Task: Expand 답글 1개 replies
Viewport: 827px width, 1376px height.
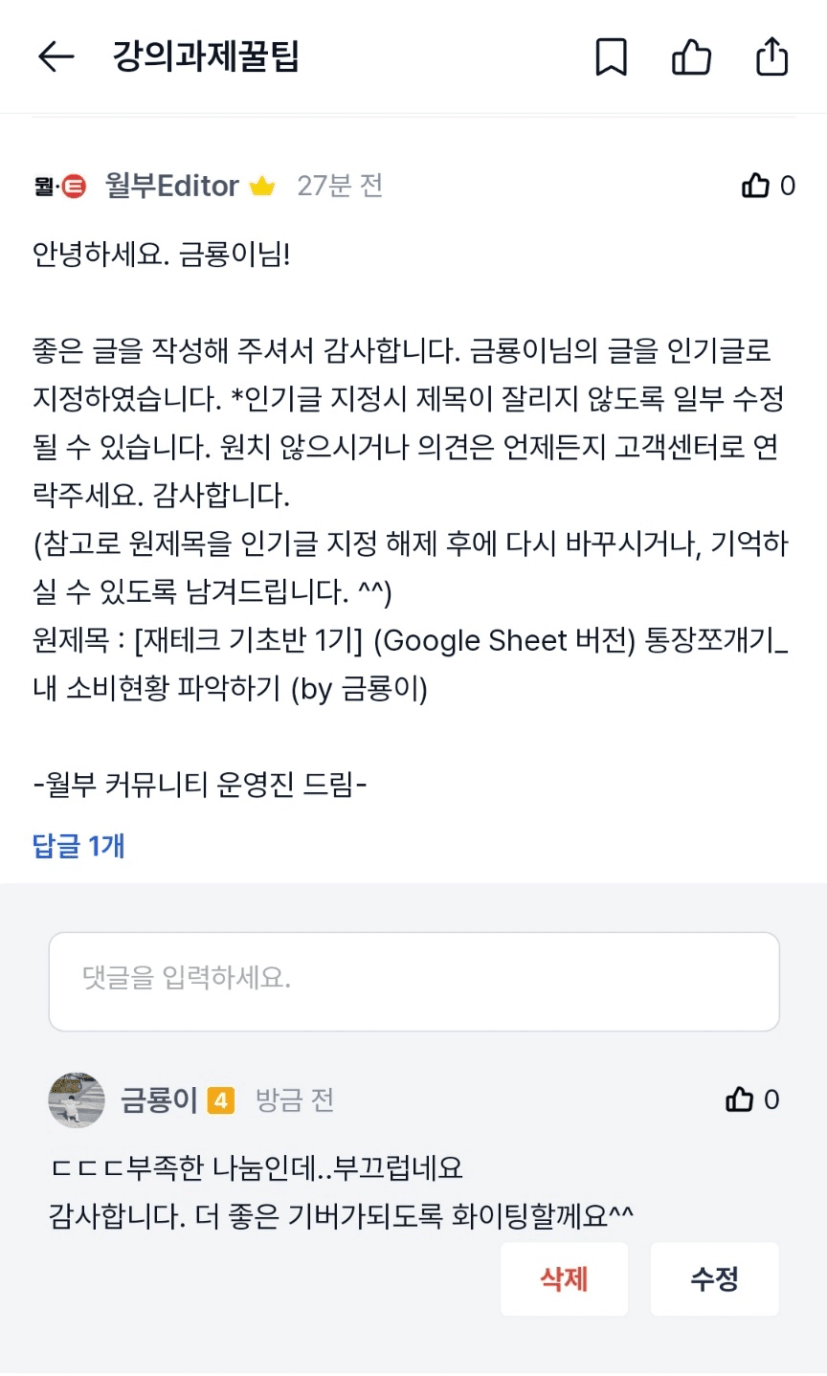Action: [x=79, y=846]
